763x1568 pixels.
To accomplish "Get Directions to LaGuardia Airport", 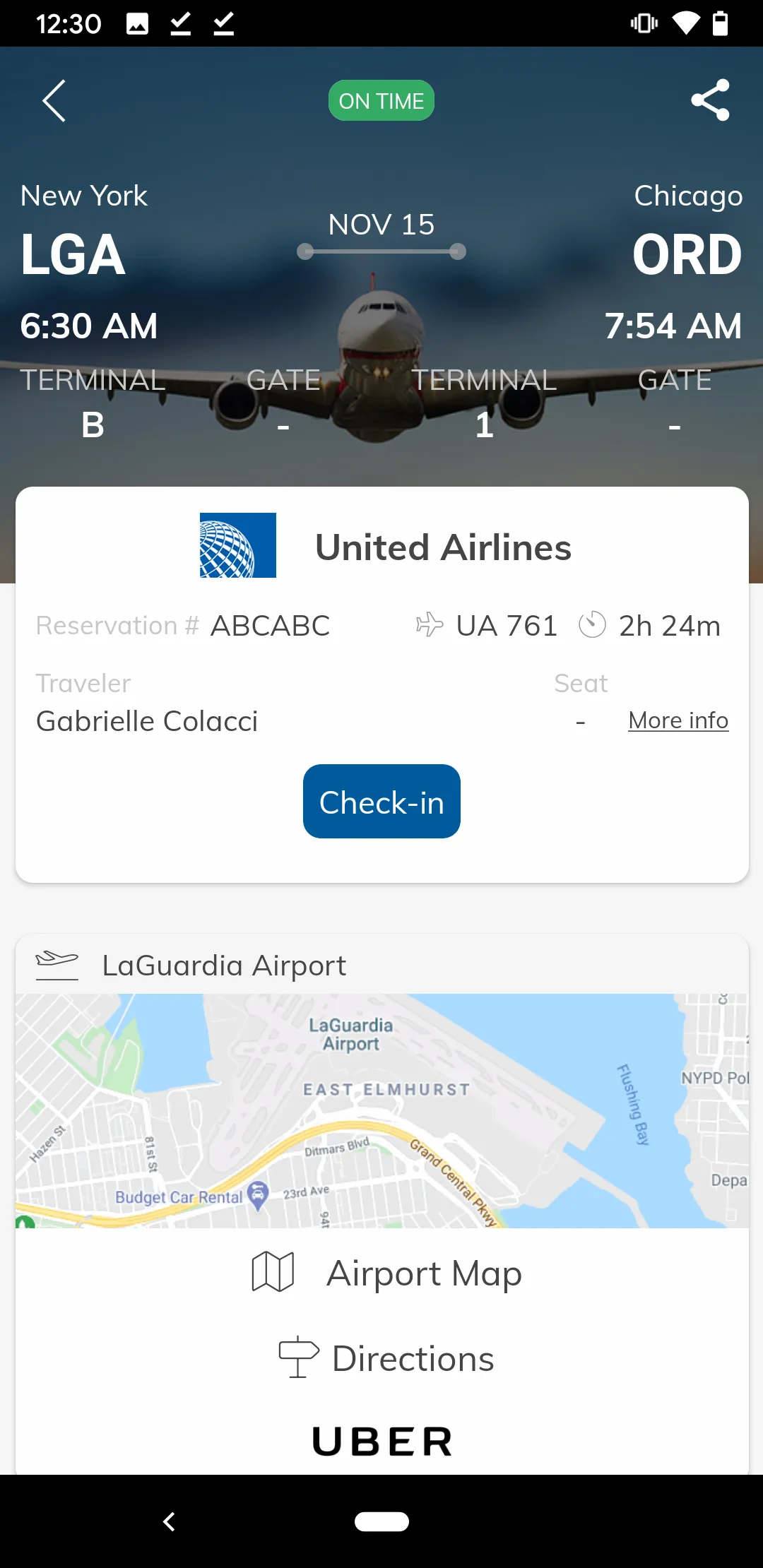I will pos(387,1358).
